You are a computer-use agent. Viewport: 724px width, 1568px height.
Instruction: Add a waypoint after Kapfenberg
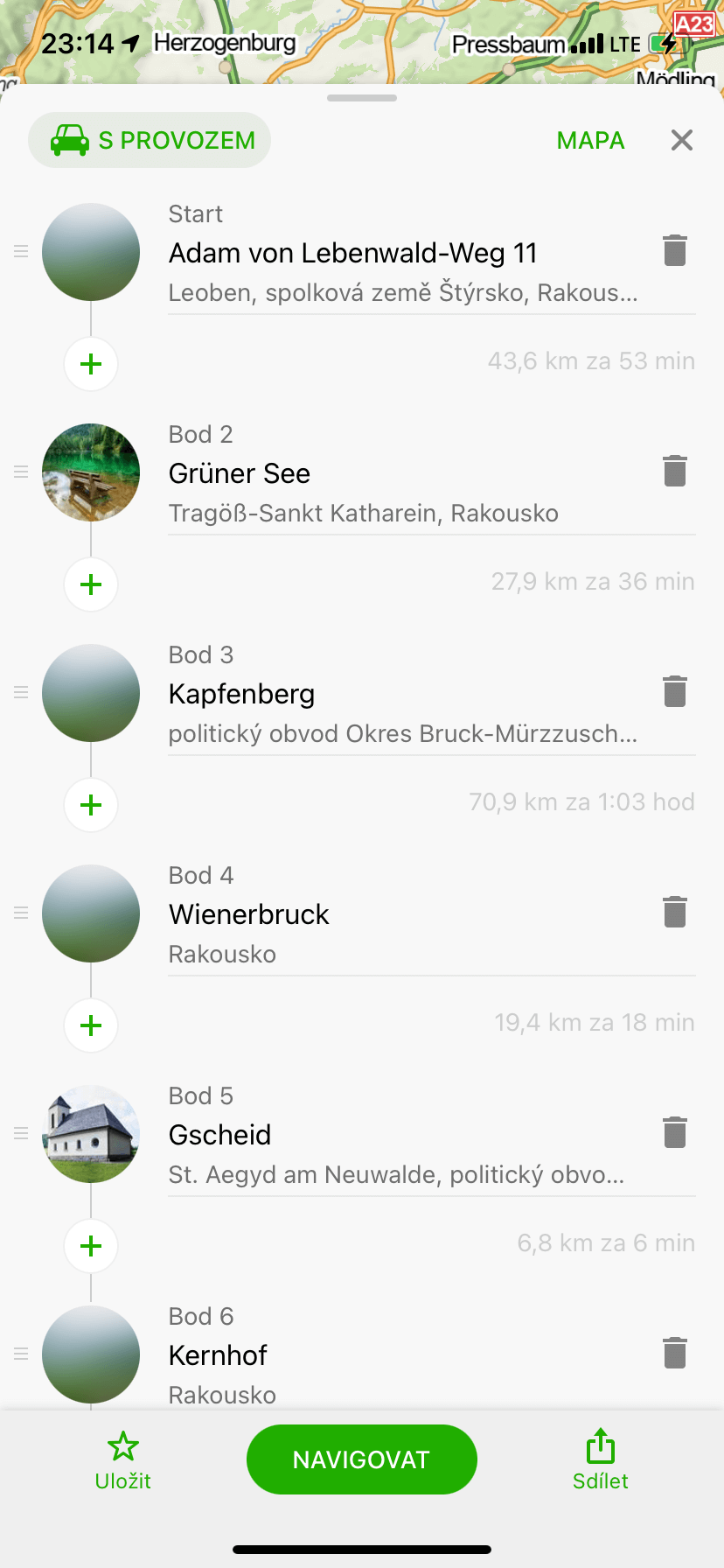pyautogui.click(x=91, y=805)
